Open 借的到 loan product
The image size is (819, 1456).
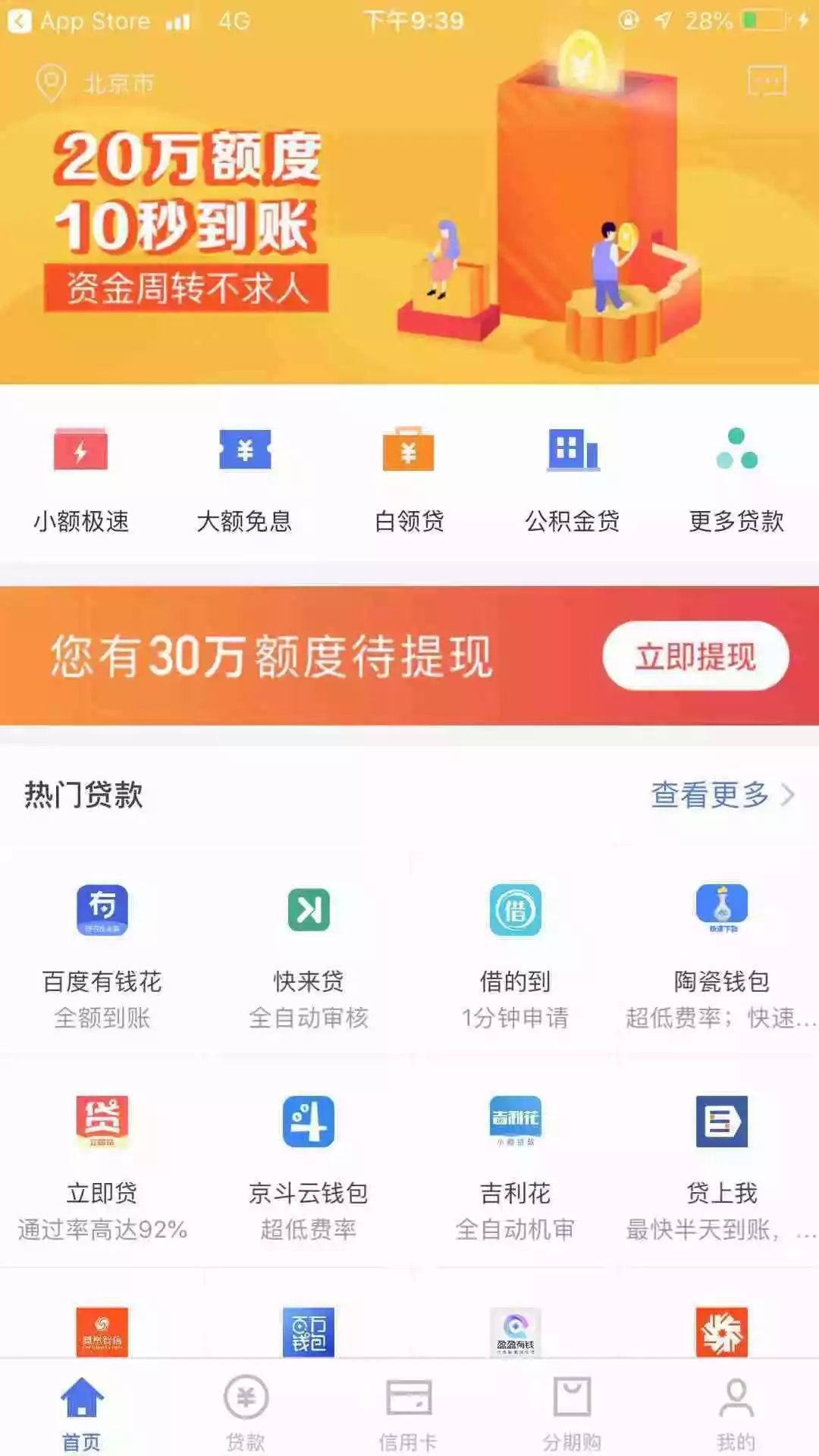pyautogui.click(x=515, y=952)
